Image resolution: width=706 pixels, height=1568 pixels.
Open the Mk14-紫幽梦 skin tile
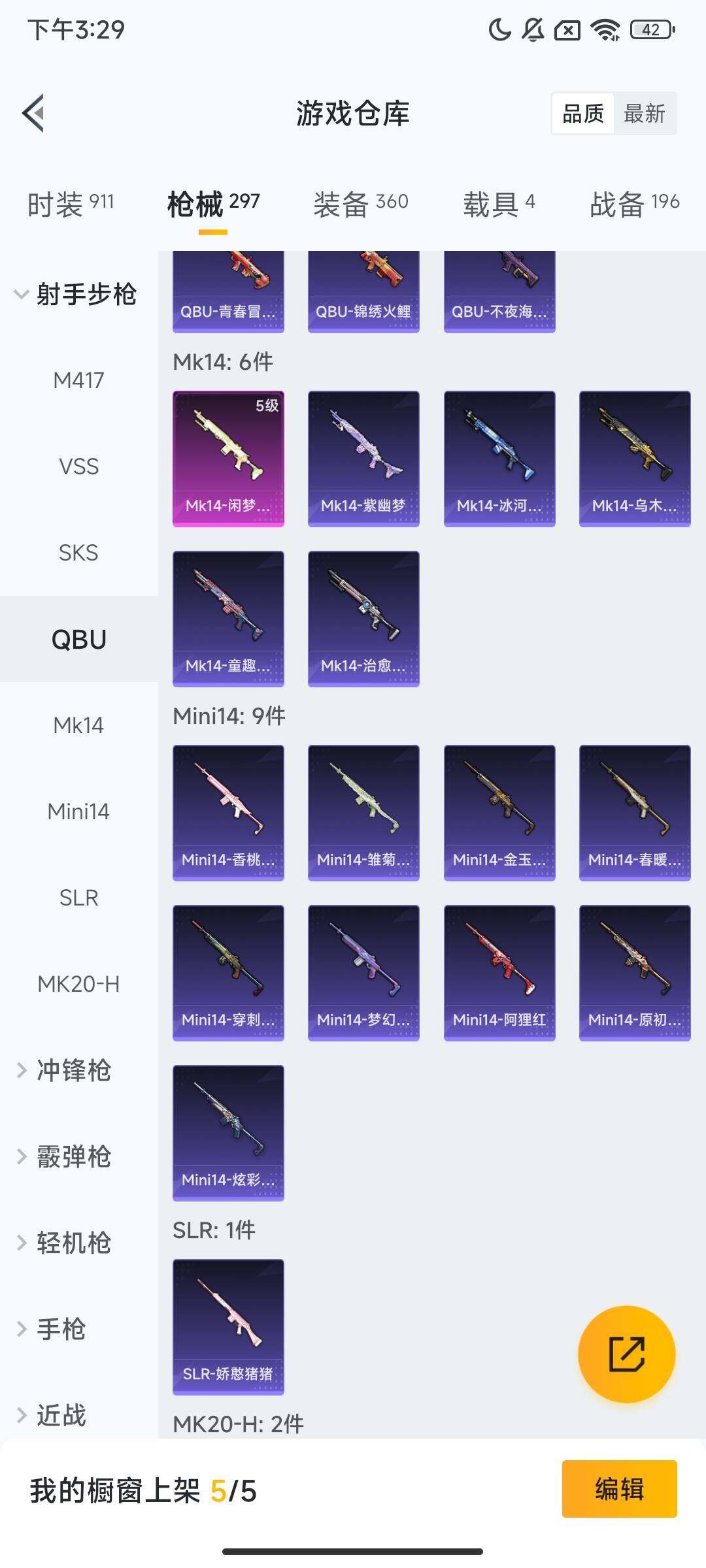363,458
